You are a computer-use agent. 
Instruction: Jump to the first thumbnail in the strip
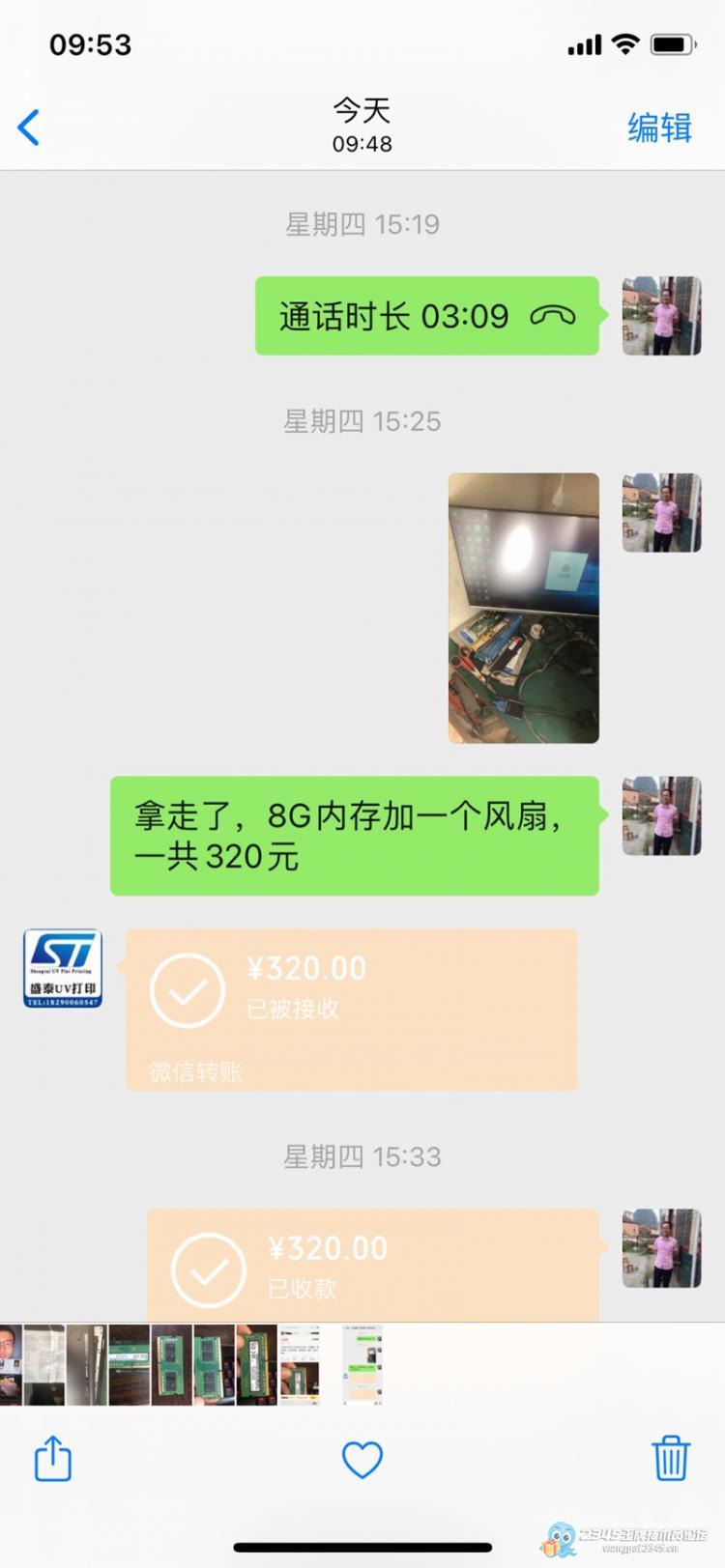pyautogui.click(x=10, y=1364)
